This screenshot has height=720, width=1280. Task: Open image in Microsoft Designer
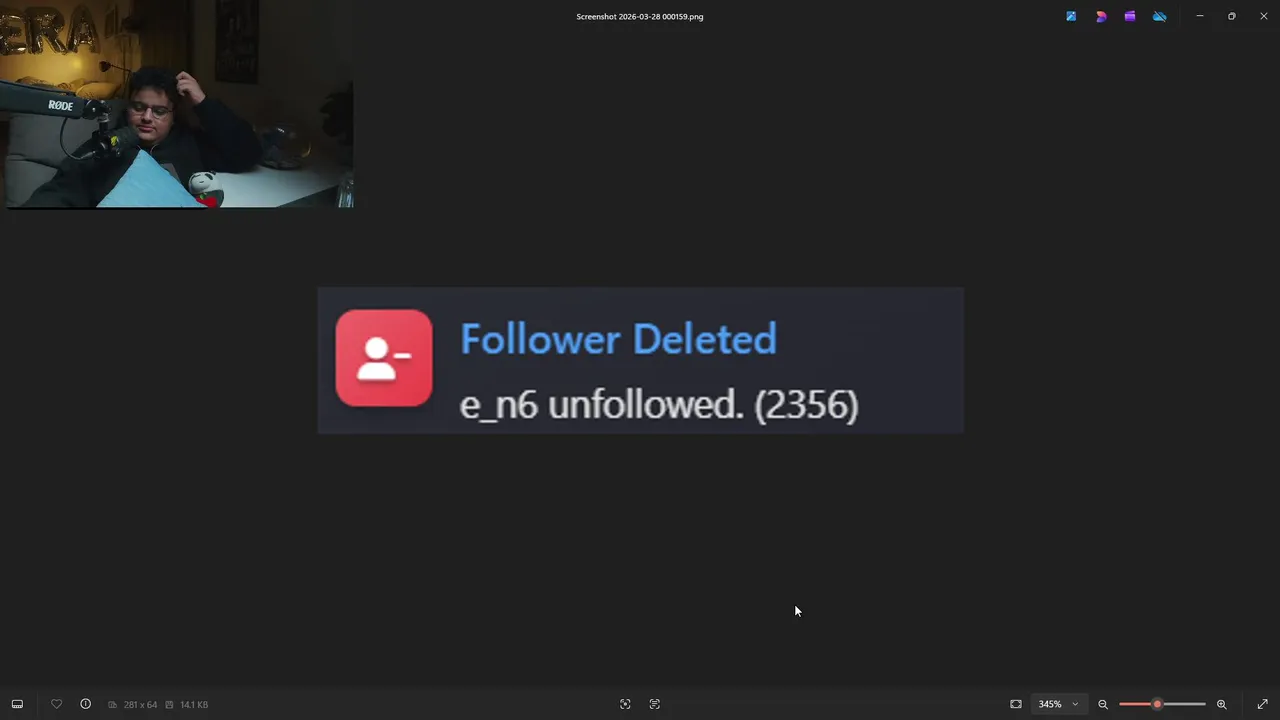1101,16
